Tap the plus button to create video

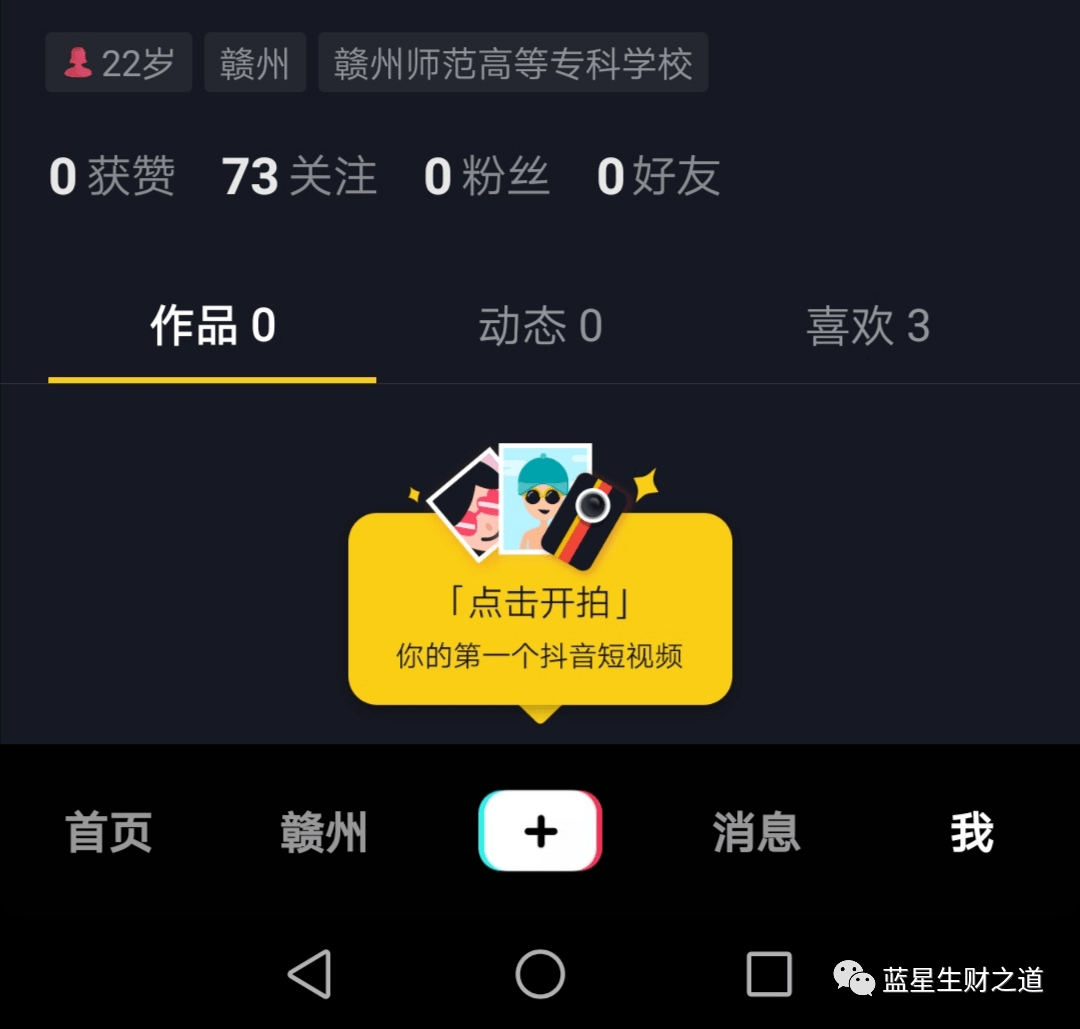[540, 831]
